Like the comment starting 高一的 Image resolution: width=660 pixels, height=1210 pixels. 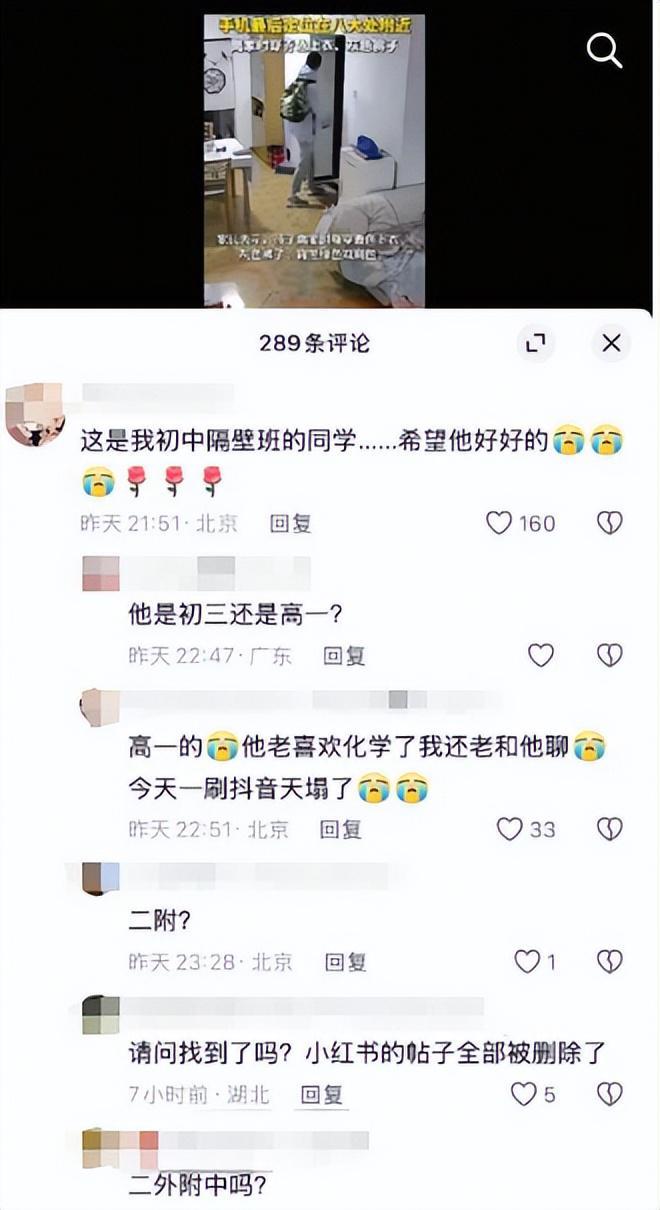(x=511, y=829)
